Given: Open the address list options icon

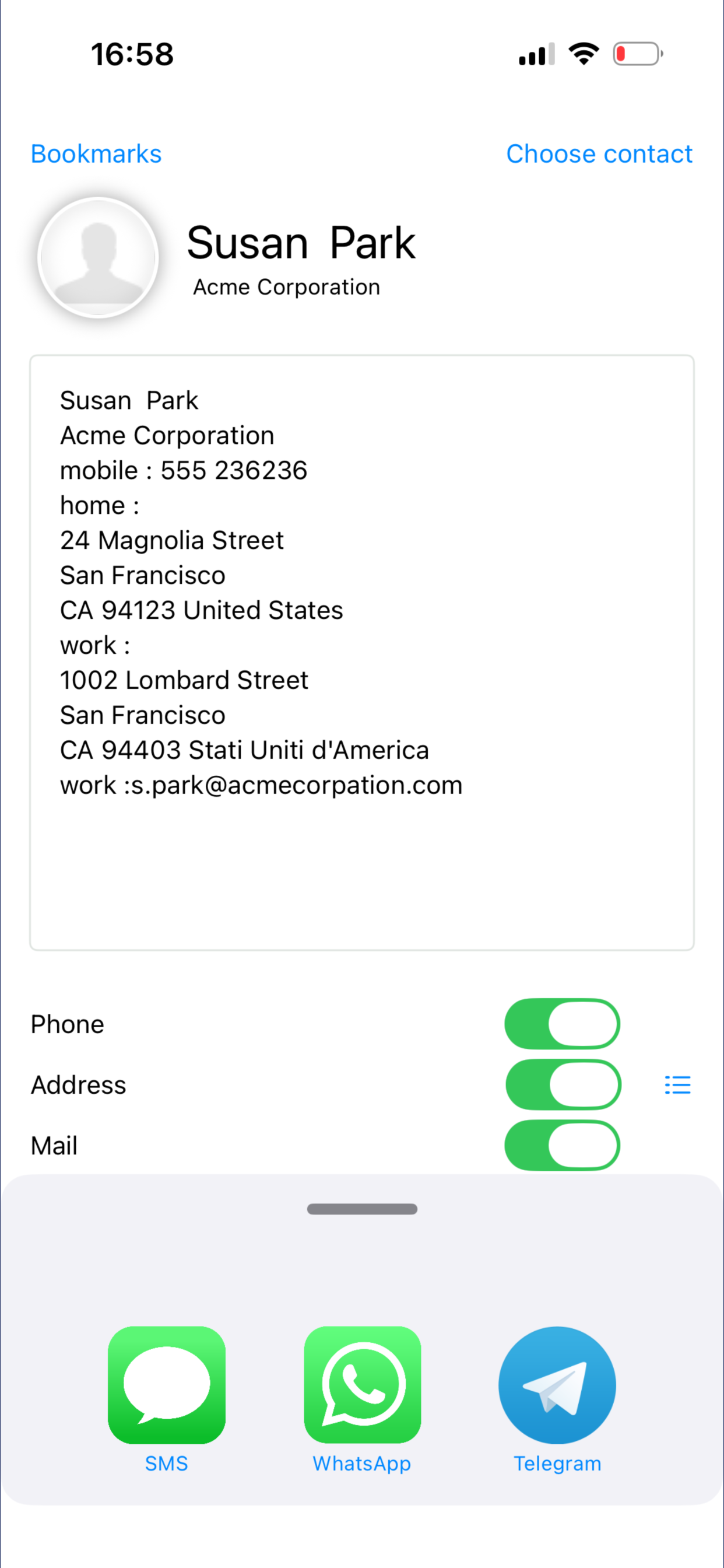Looking at the screenshot, I should 677,1084.
